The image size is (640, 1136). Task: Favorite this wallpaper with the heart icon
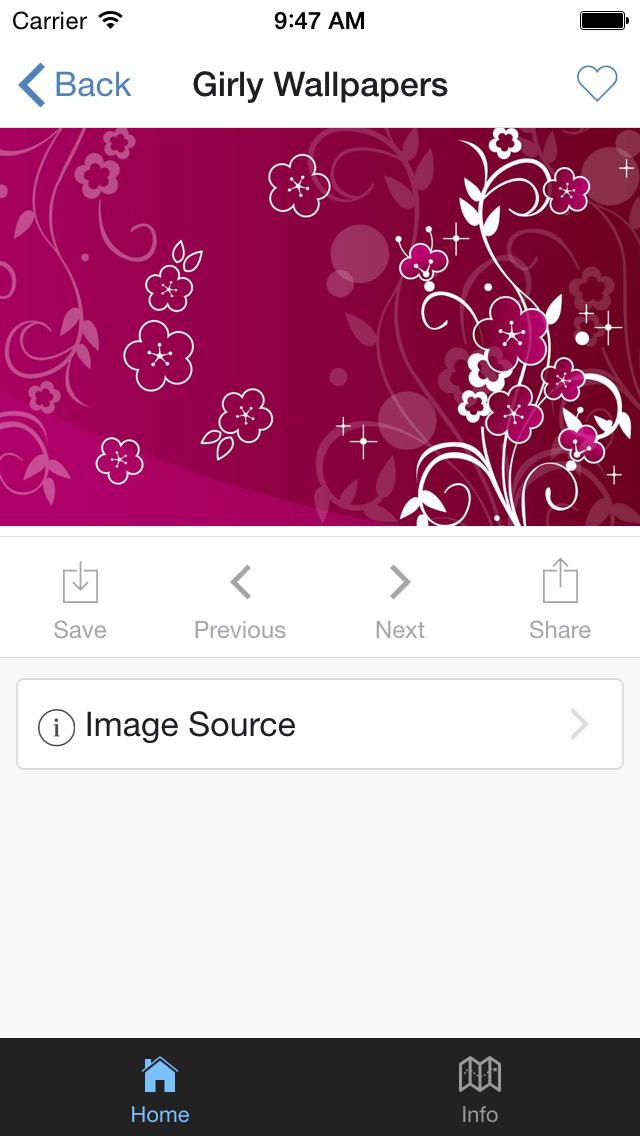[597, 85]
